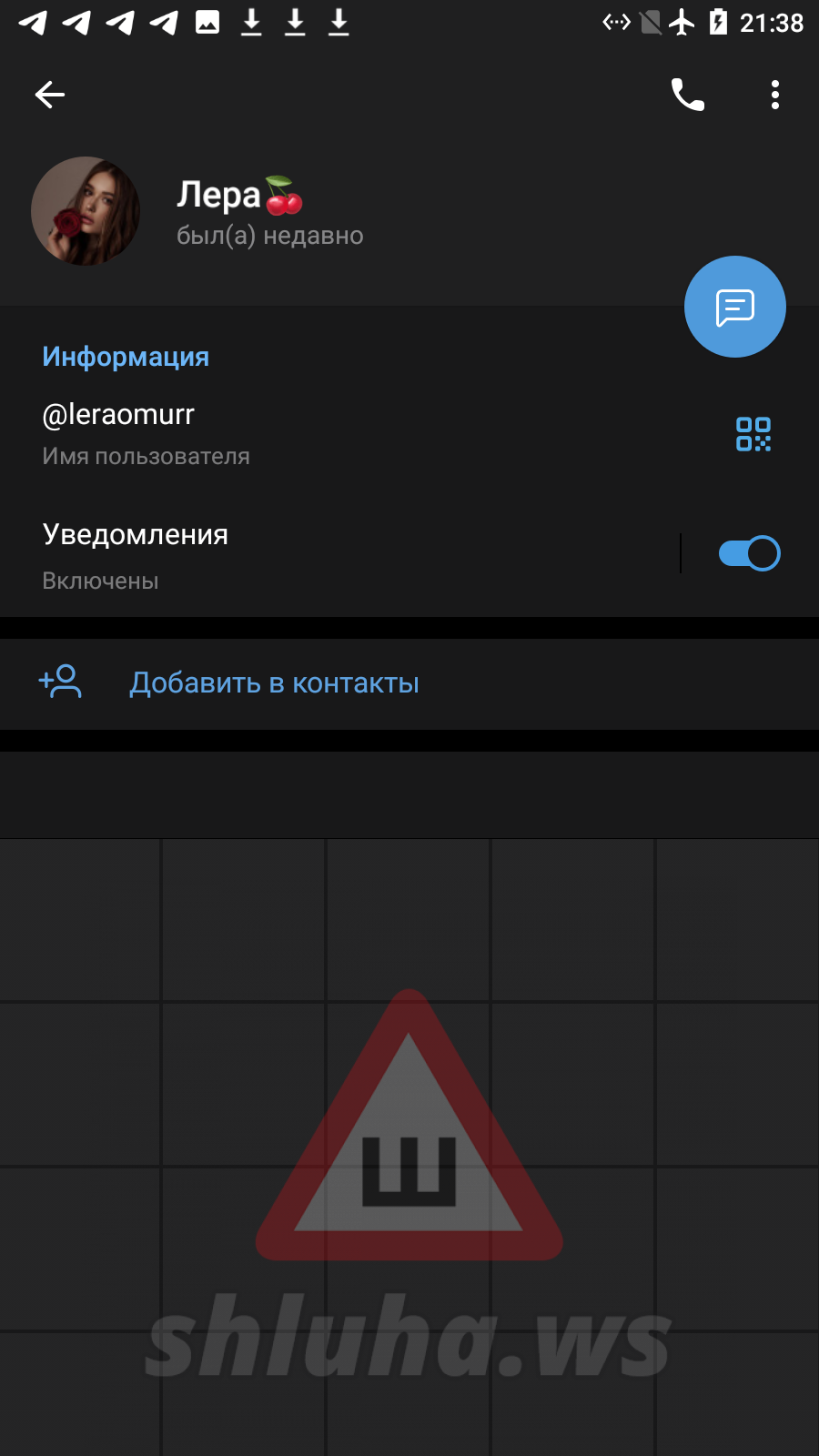Show QR code for @leraomurr

coord(753,434)
